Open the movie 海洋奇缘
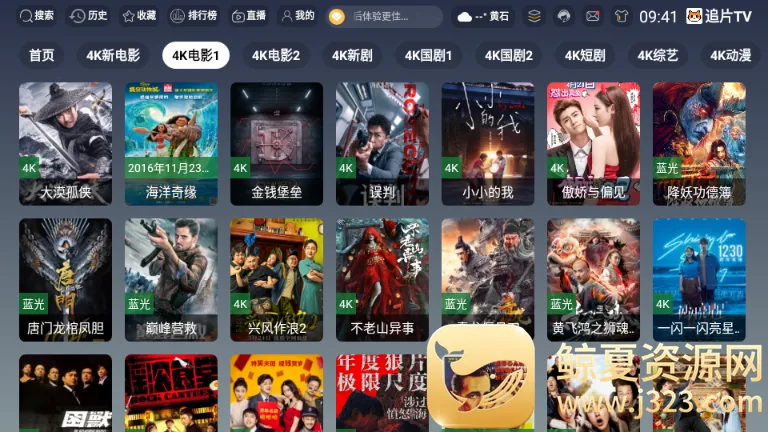 point(171,143)
